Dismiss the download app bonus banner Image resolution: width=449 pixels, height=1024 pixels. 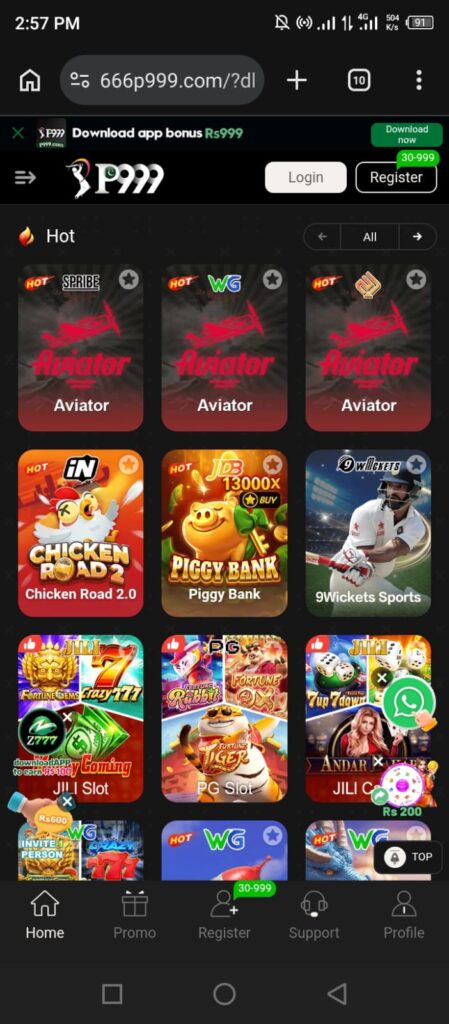(18, 133)
